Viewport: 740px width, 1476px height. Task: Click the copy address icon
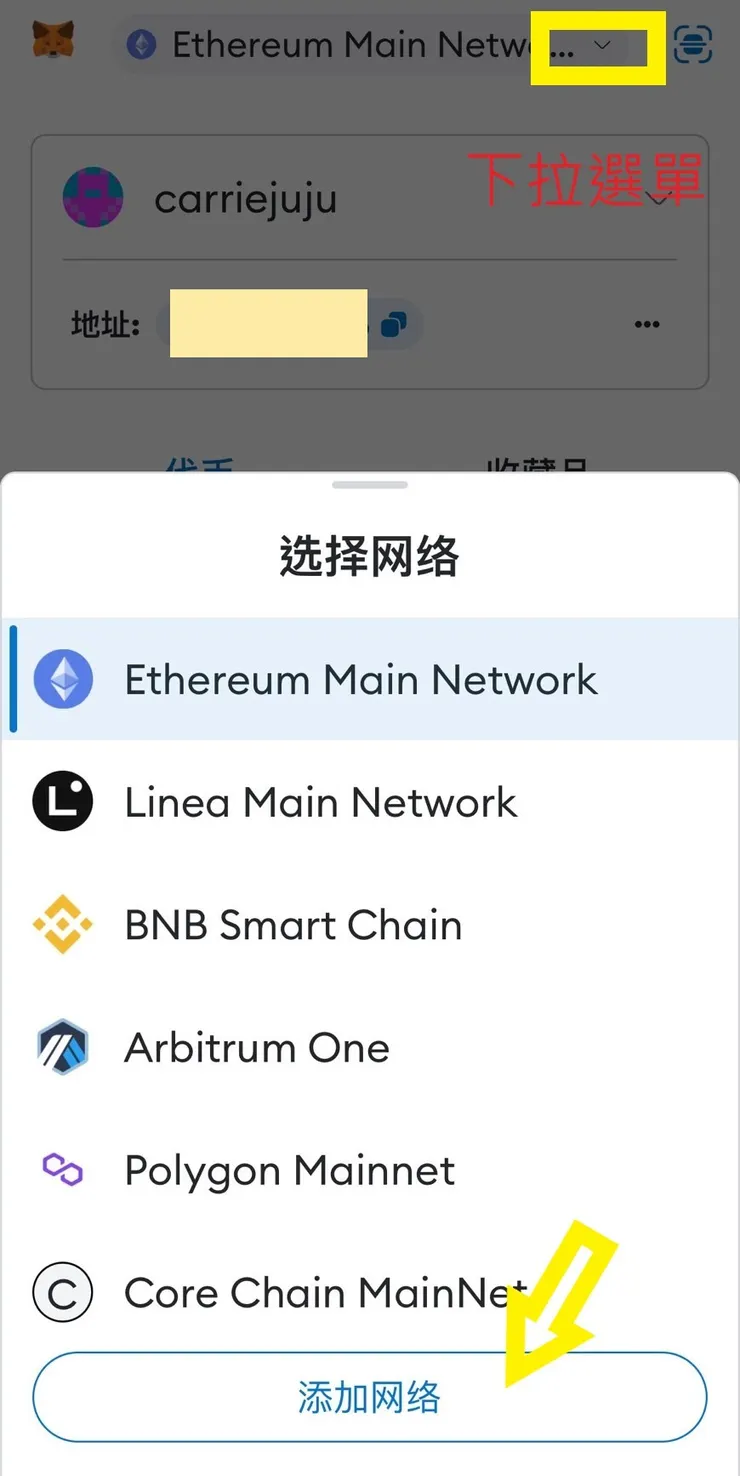tap(393, 324)
